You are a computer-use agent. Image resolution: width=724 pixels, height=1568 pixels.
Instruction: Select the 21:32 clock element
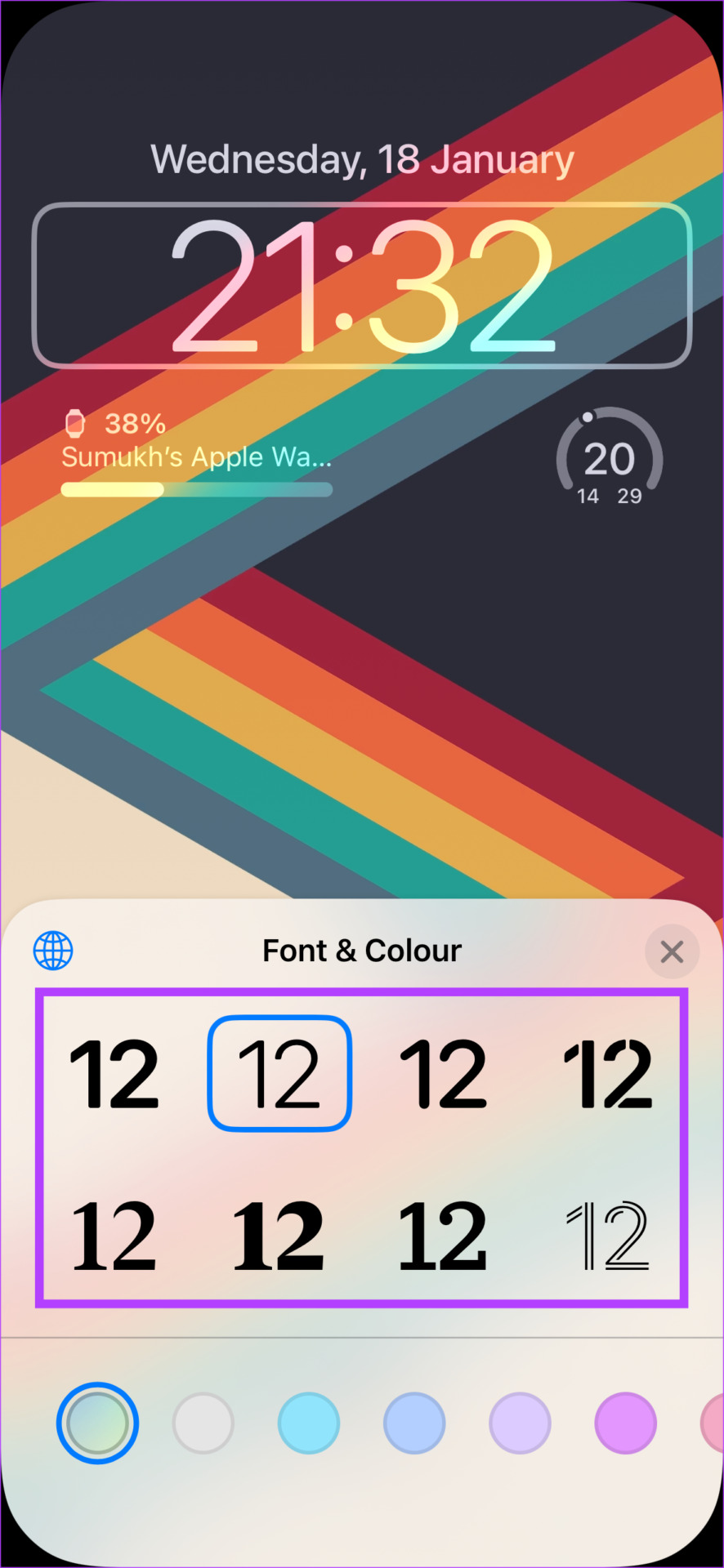pyautogui.click(x=362, y=286)
